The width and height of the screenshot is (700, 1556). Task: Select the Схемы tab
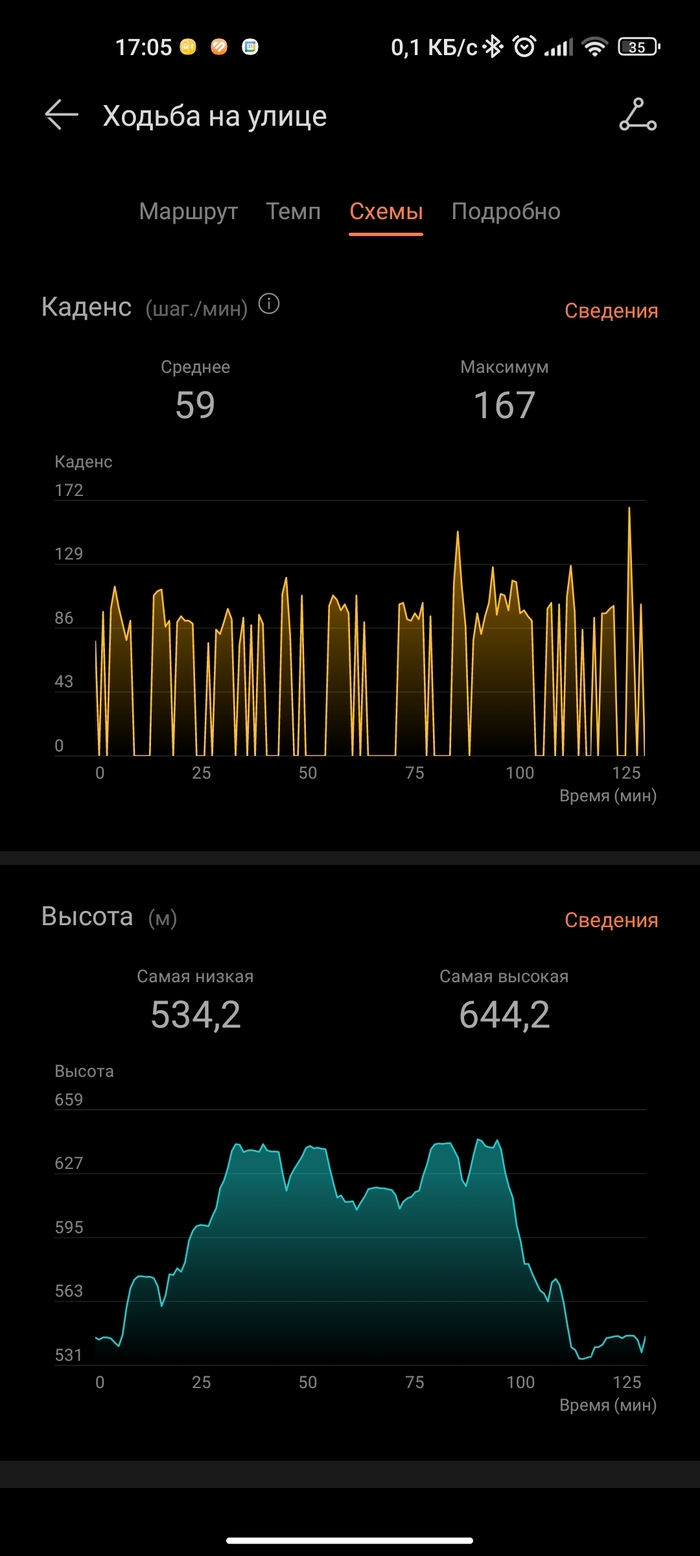[x=386, y=212]
